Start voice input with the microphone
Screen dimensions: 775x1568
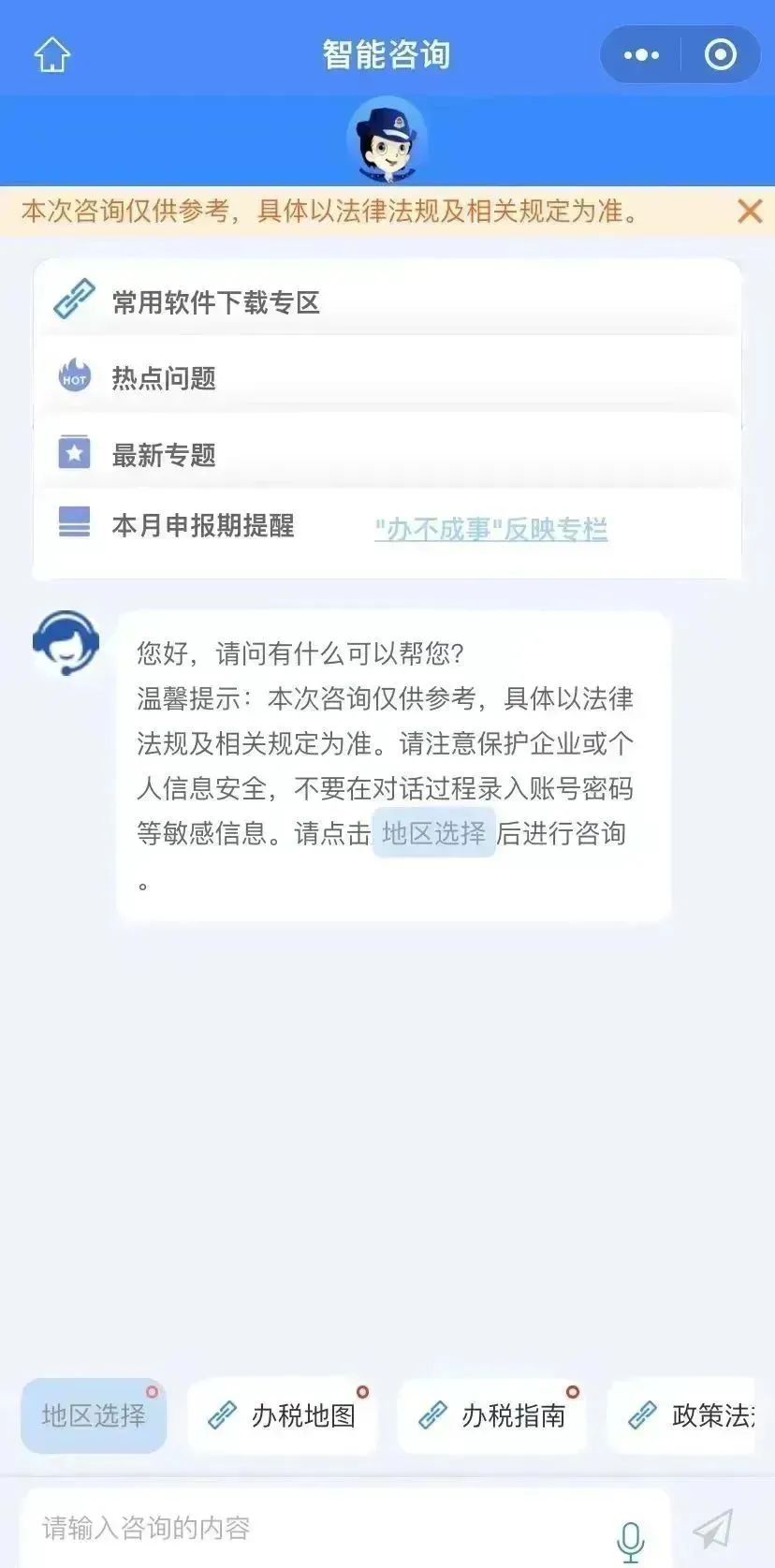(x=631, y=1541)
